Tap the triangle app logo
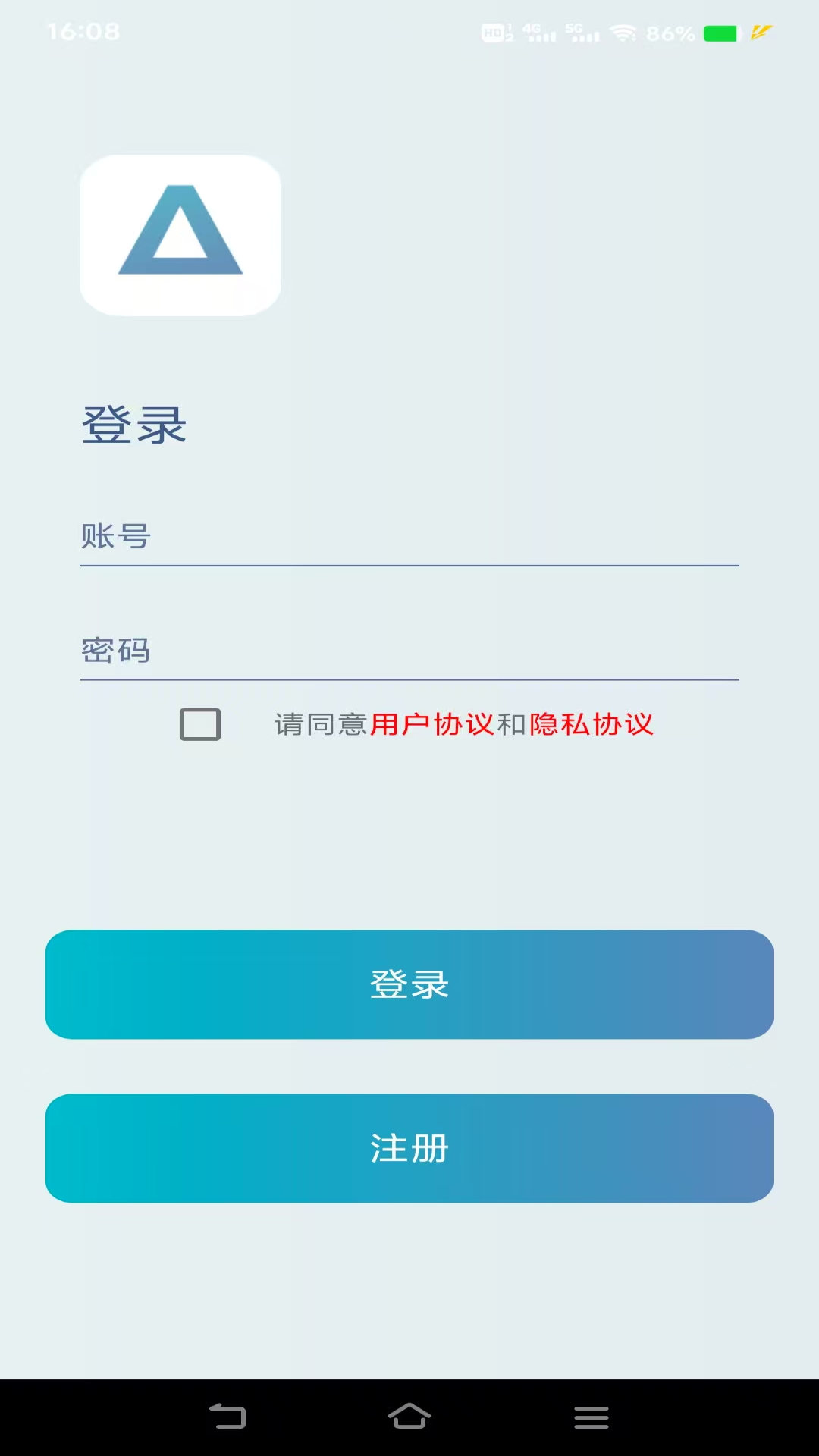The width and height of the screenshot is (819, 1456). click(180, 235)
